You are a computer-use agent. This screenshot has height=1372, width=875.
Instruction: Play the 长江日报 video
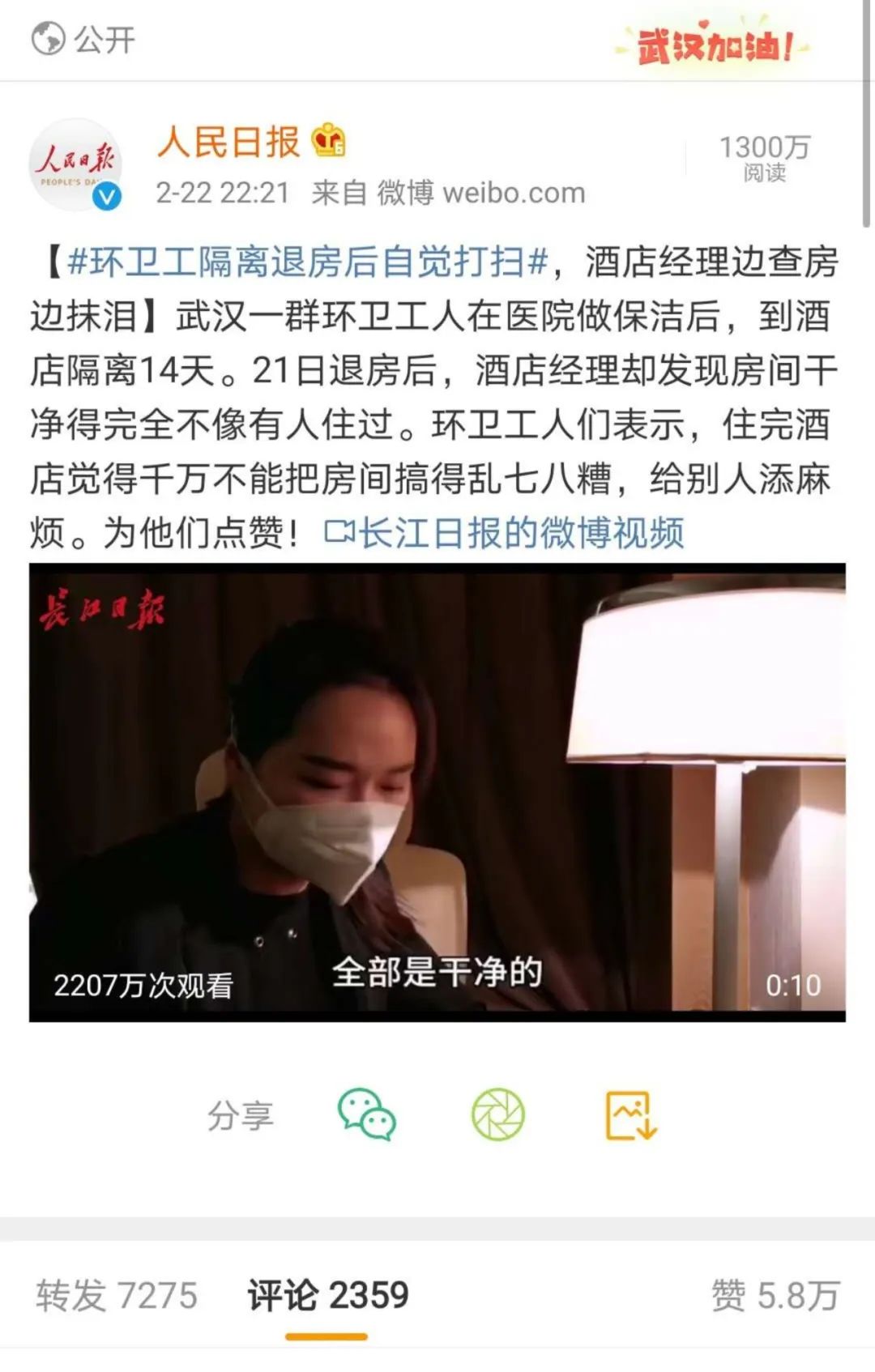437,792
